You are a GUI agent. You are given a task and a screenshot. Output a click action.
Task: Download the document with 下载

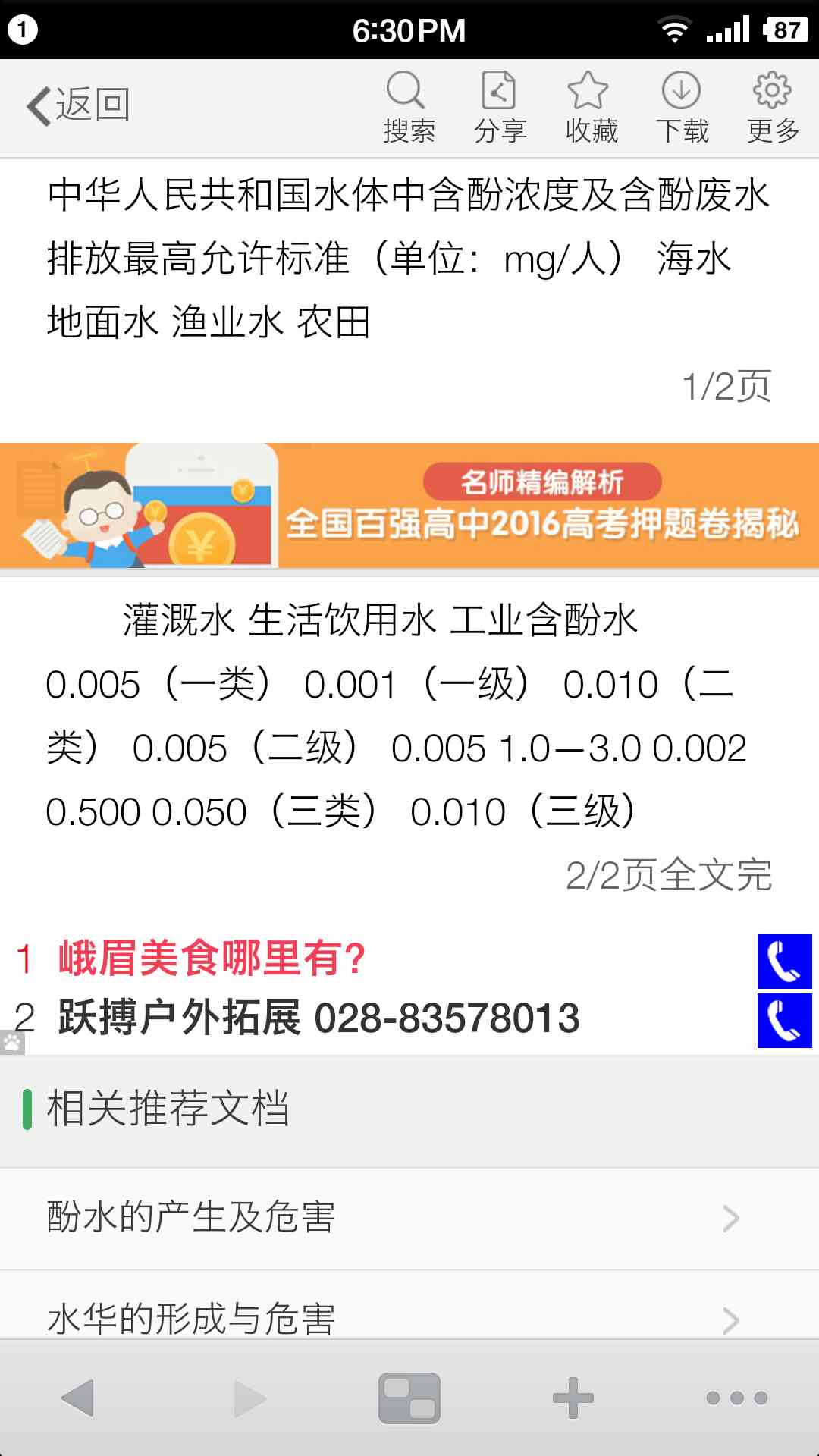(x=681, y=108)
